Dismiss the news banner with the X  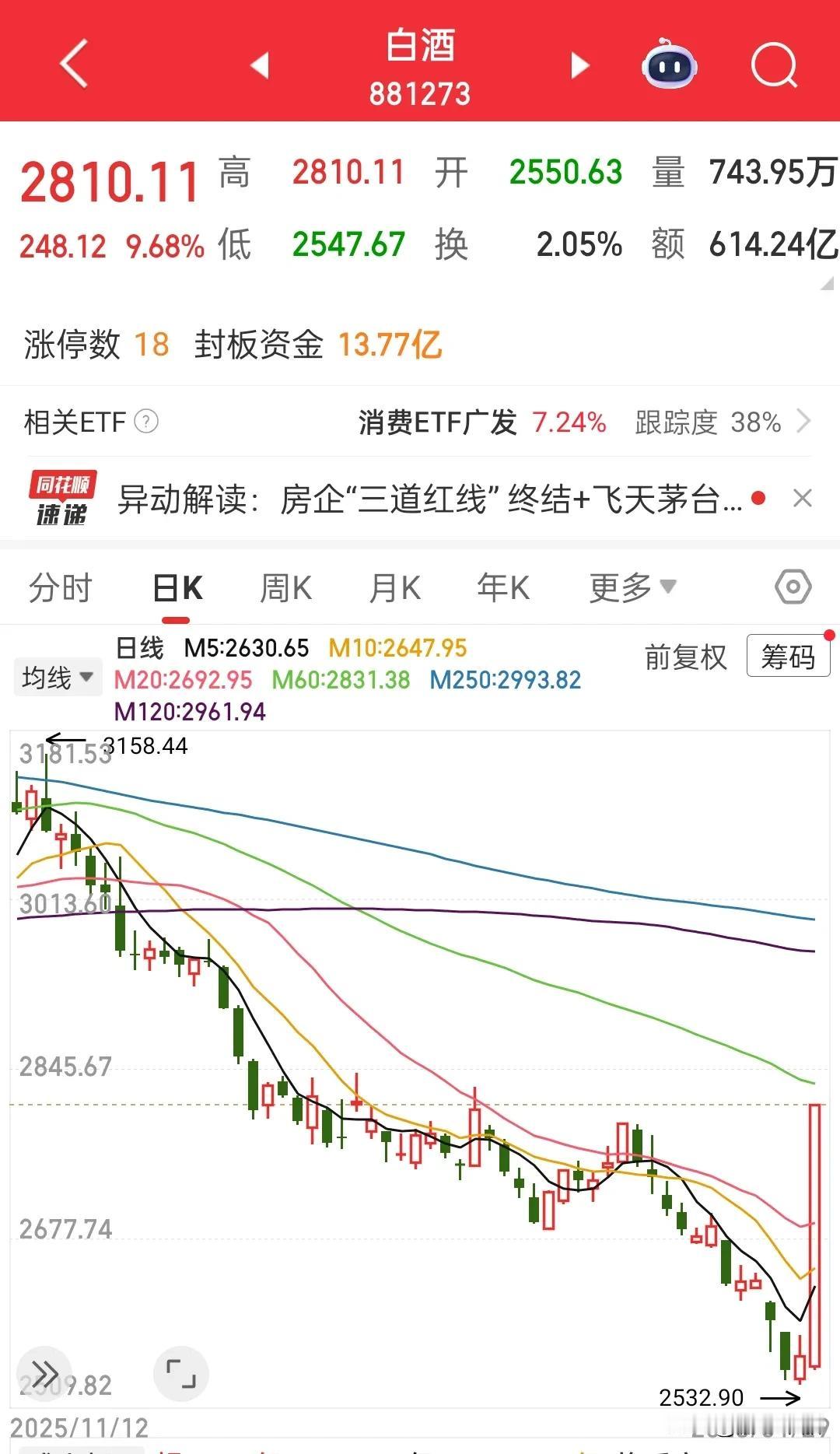coord(803,498)
